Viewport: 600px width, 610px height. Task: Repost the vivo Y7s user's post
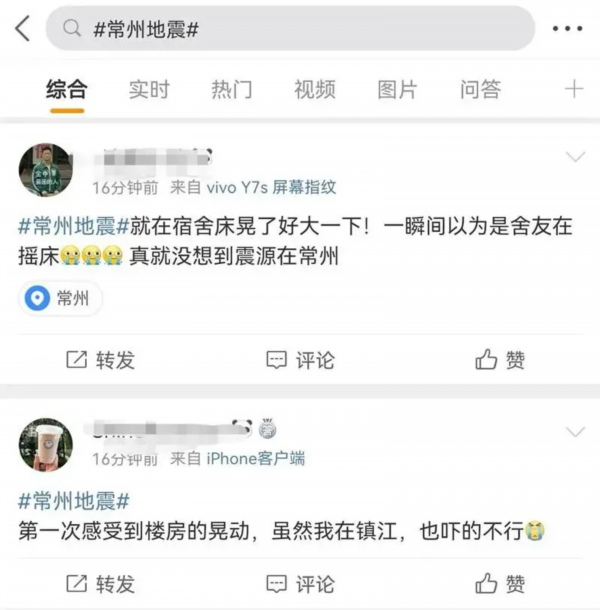[100, 360]
